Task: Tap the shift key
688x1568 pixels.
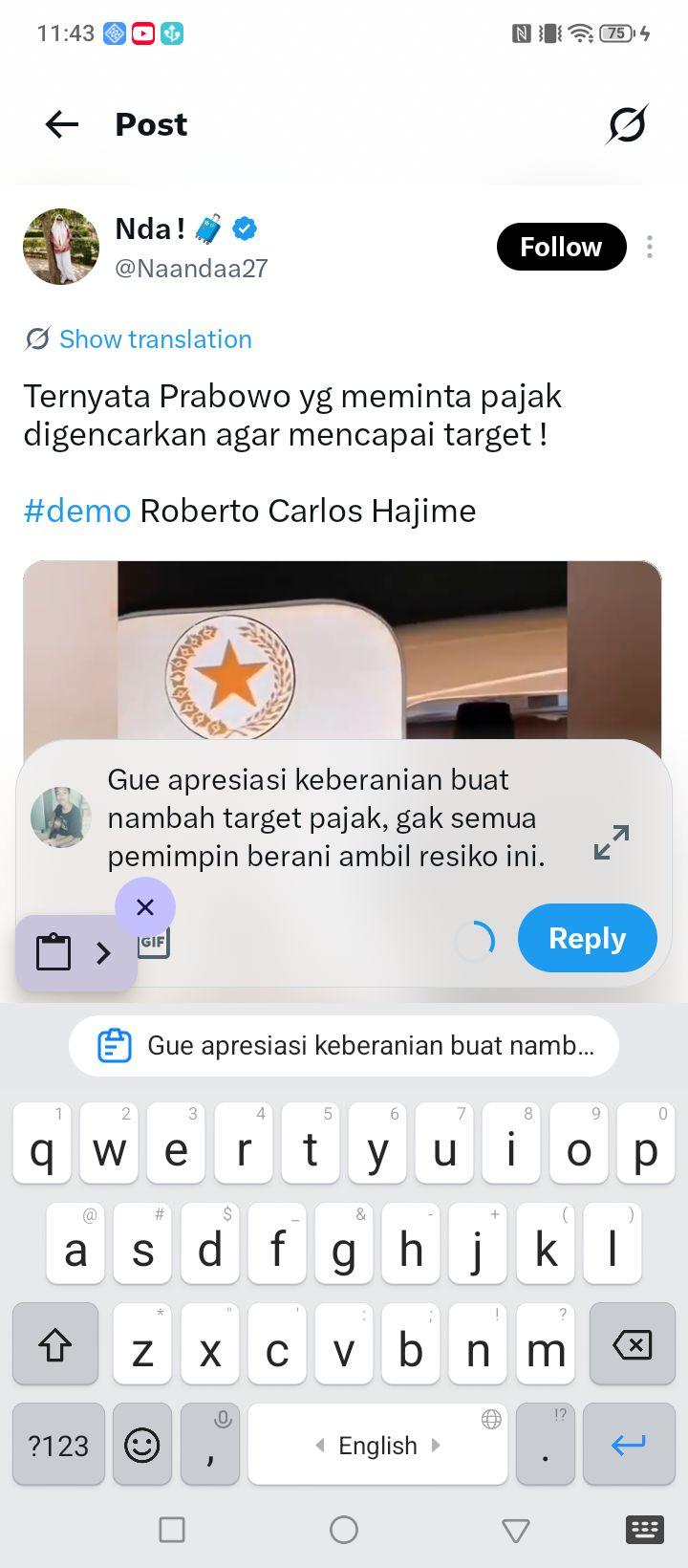Action: 55,1344
